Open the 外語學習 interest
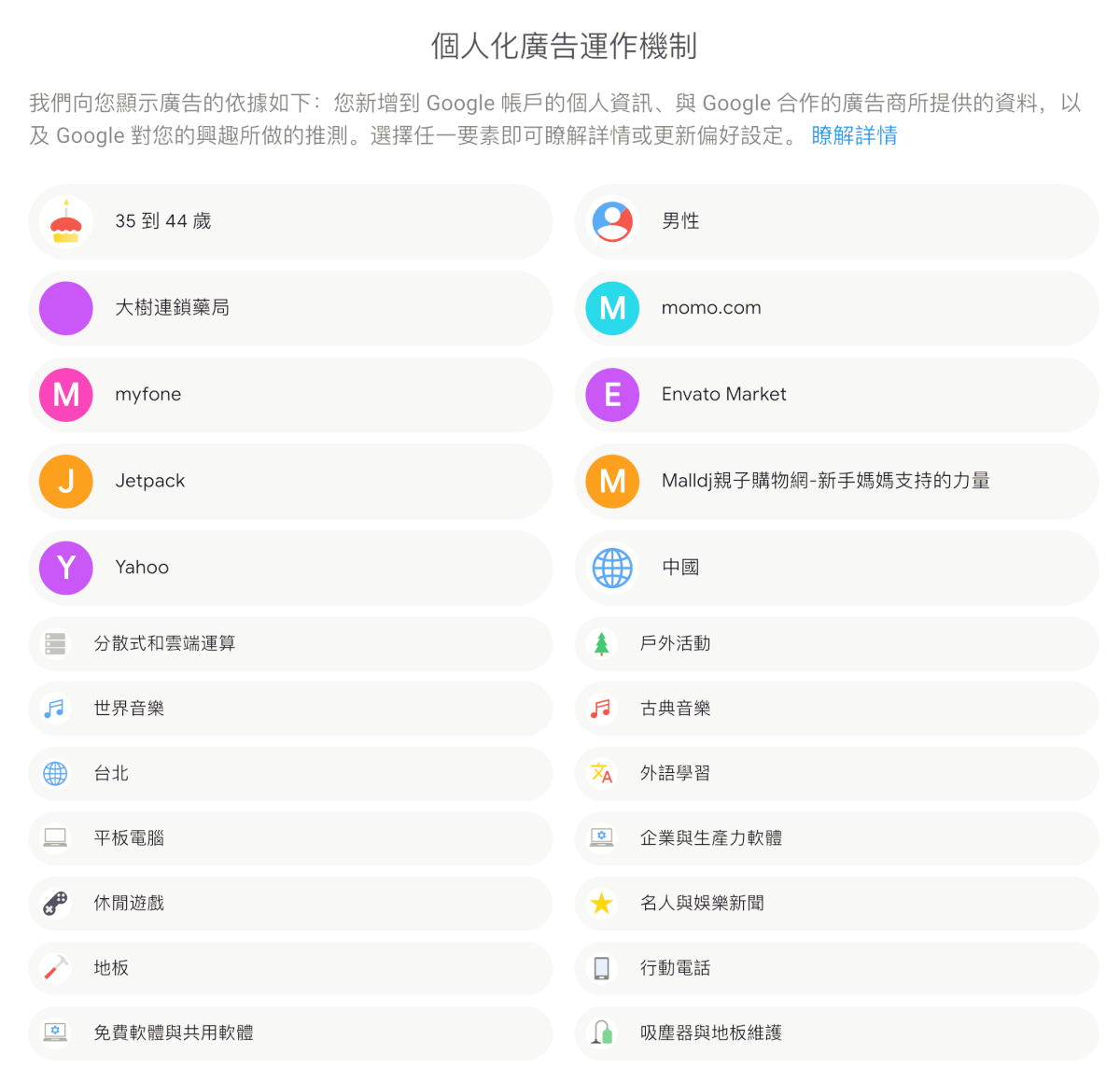This screenshot has height=1068, width=1120. click(675, 773)
